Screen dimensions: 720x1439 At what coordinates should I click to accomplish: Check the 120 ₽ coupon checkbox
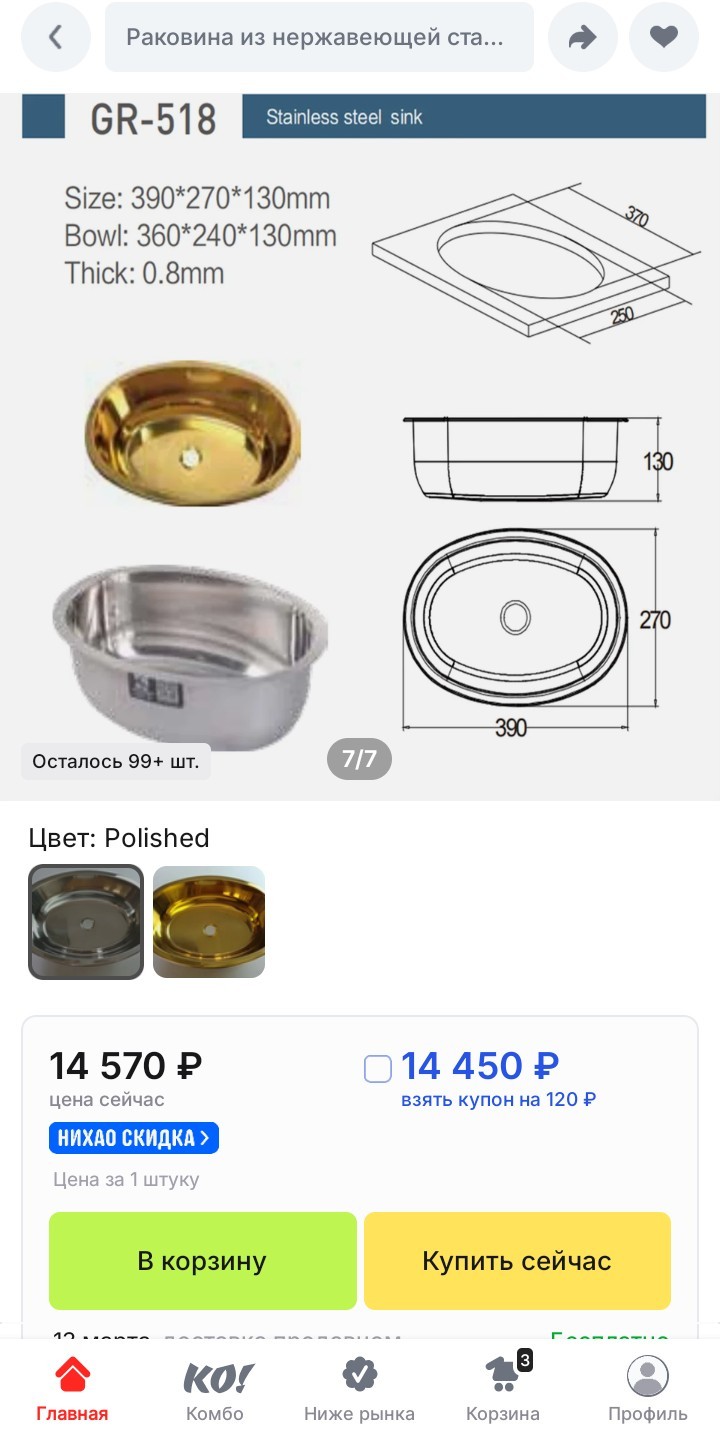pyautogui.click(x=378, y=1069)
